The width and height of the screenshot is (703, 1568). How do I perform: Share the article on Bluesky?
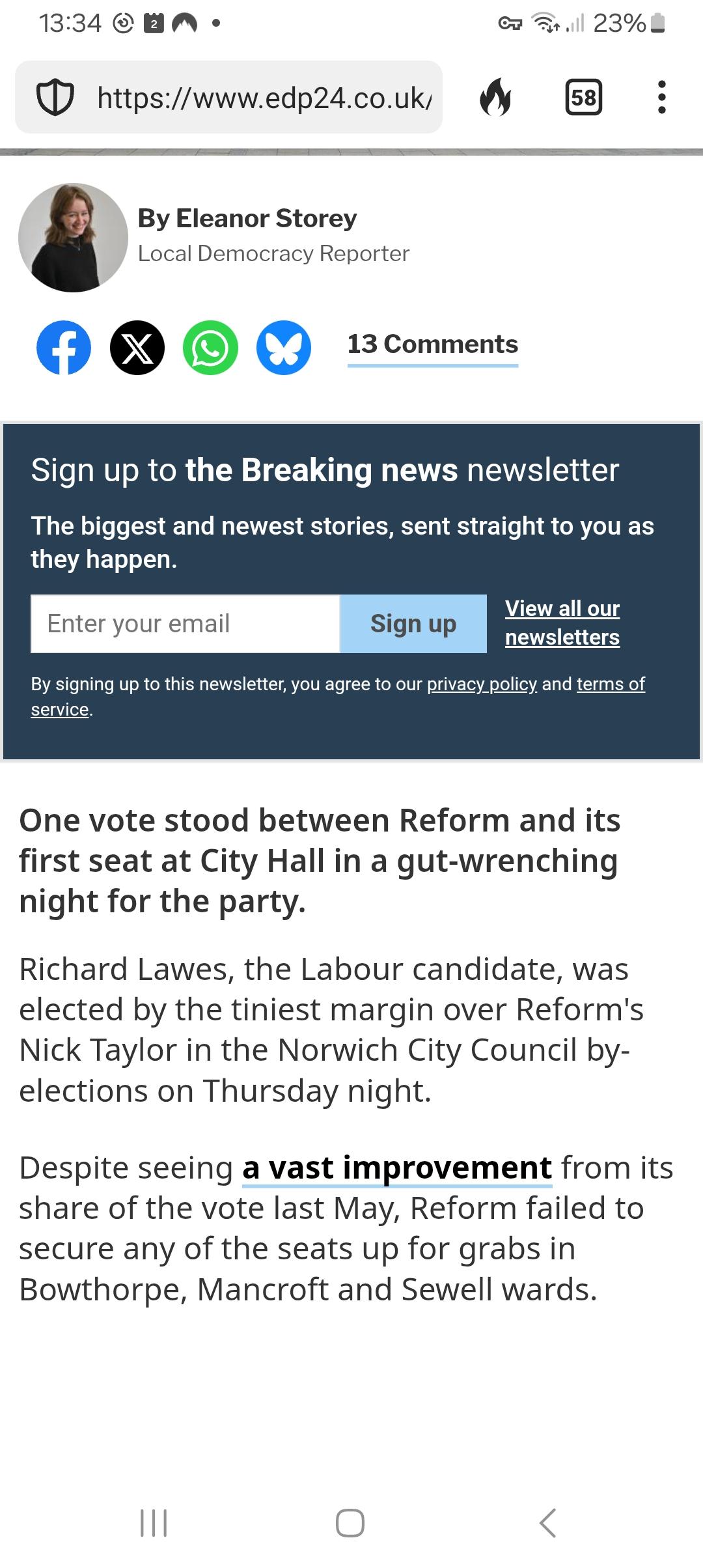point(284,348)
